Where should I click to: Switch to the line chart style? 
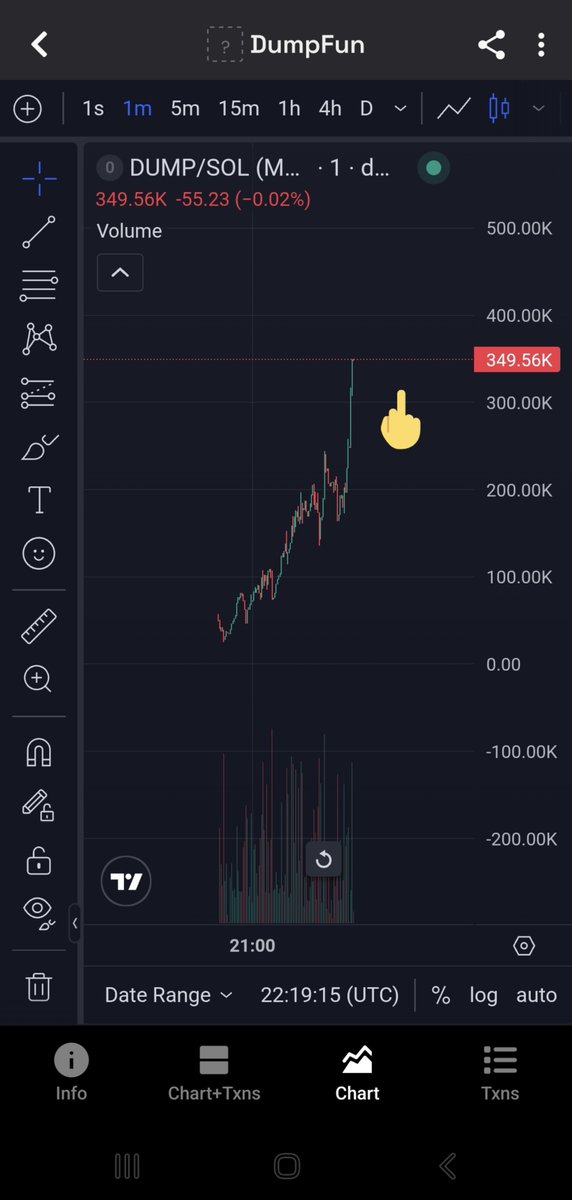[x=453, y=108]
